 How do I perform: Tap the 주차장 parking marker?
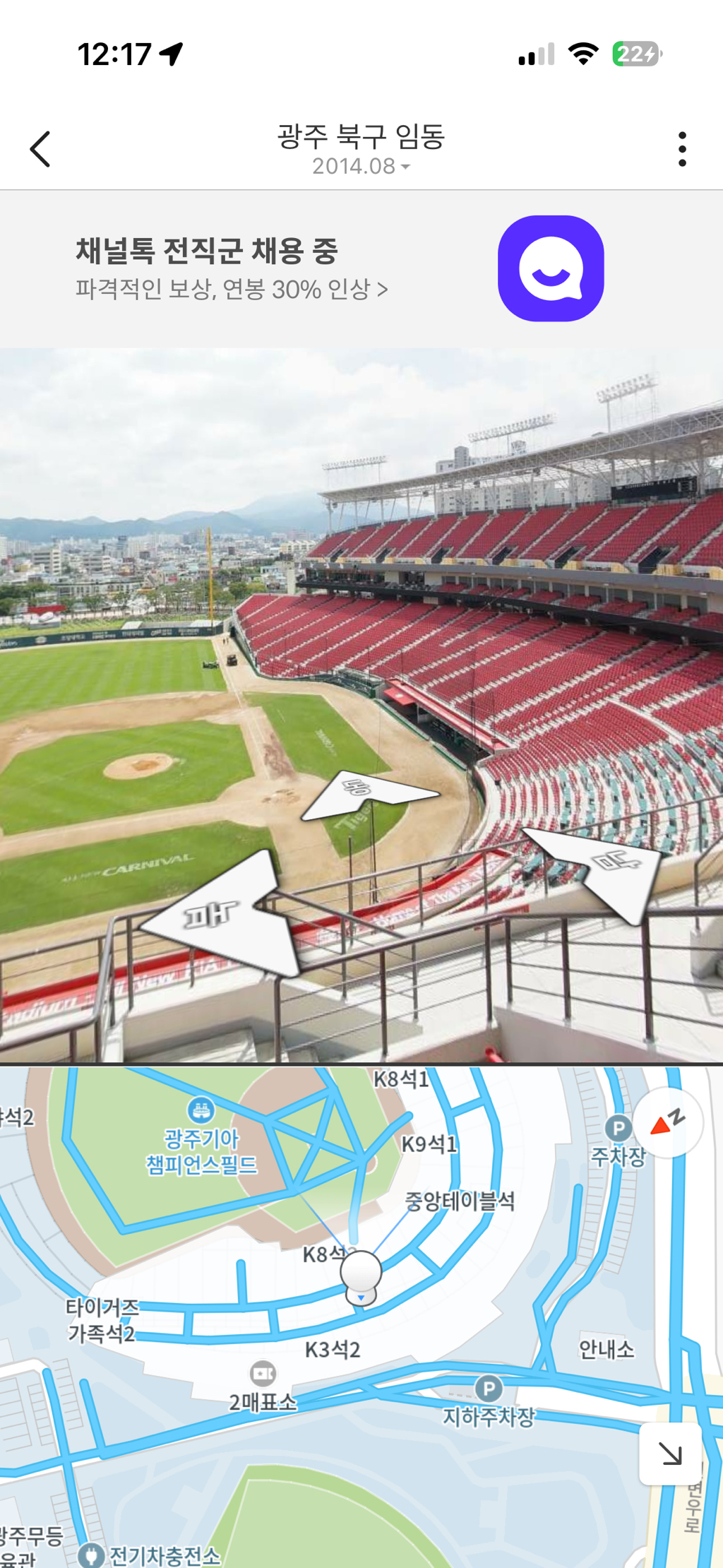pyautogui.click(x=618, y=1129)
